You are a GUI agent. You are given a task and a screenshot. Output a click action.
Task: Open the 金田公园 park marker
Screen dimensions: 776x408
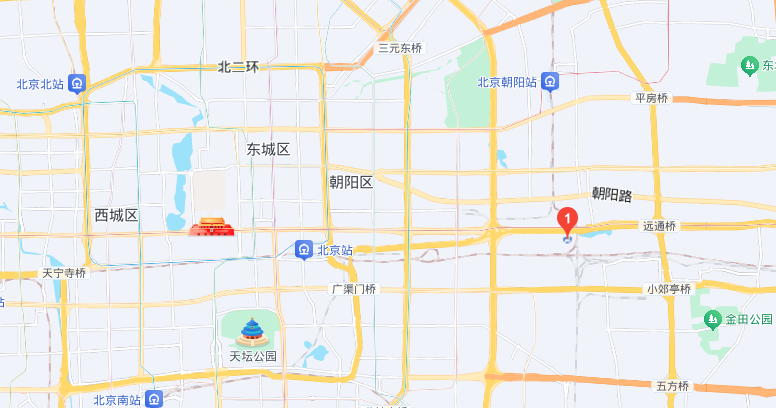point(713,320)
